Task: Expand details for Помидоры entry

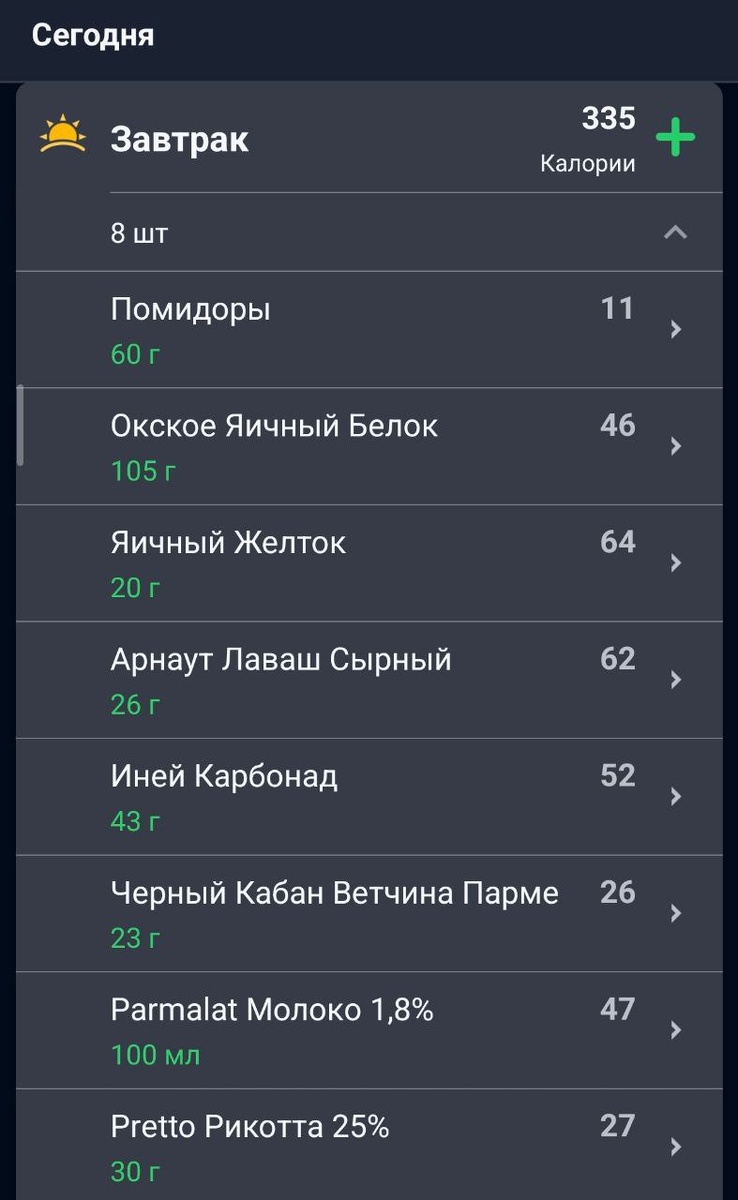Action: coord(677,330)
